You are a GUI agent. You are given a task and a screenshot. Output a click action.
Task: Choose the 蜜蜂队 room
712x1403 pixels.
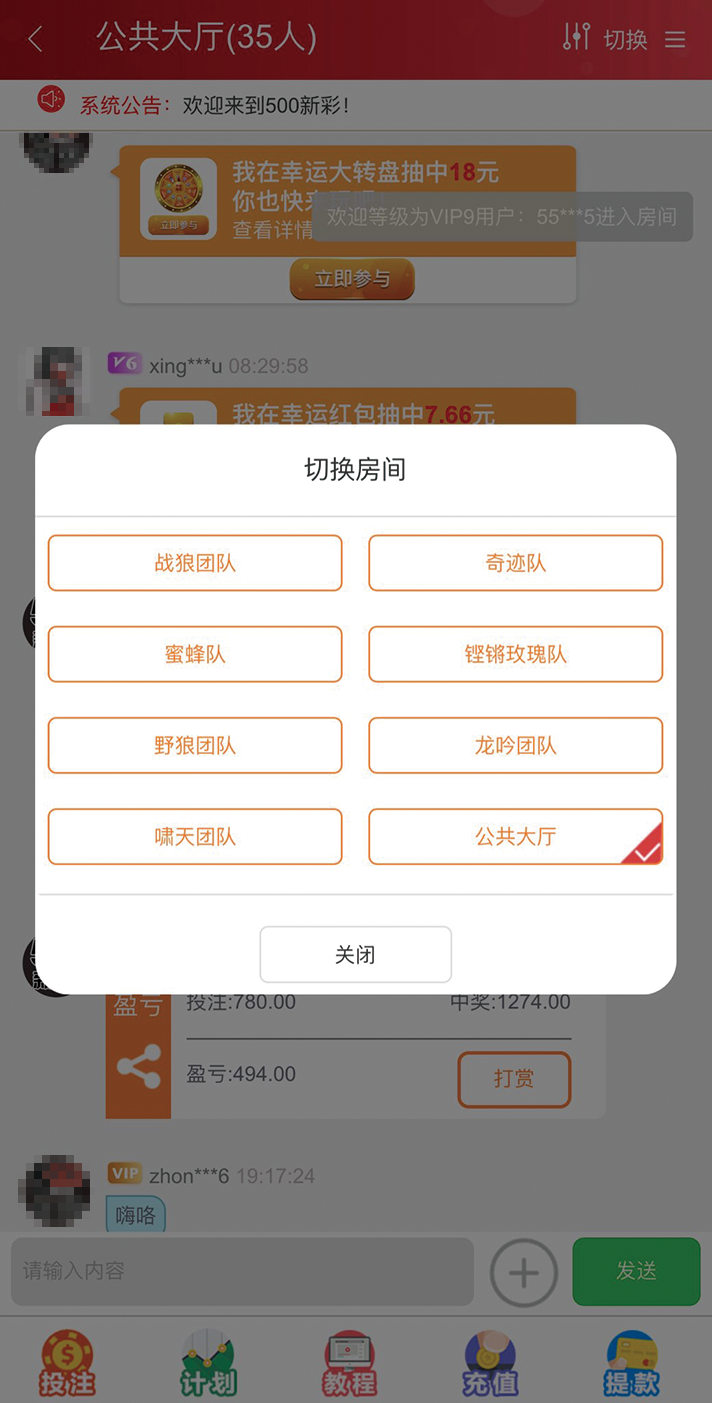[x=195, y=654]
